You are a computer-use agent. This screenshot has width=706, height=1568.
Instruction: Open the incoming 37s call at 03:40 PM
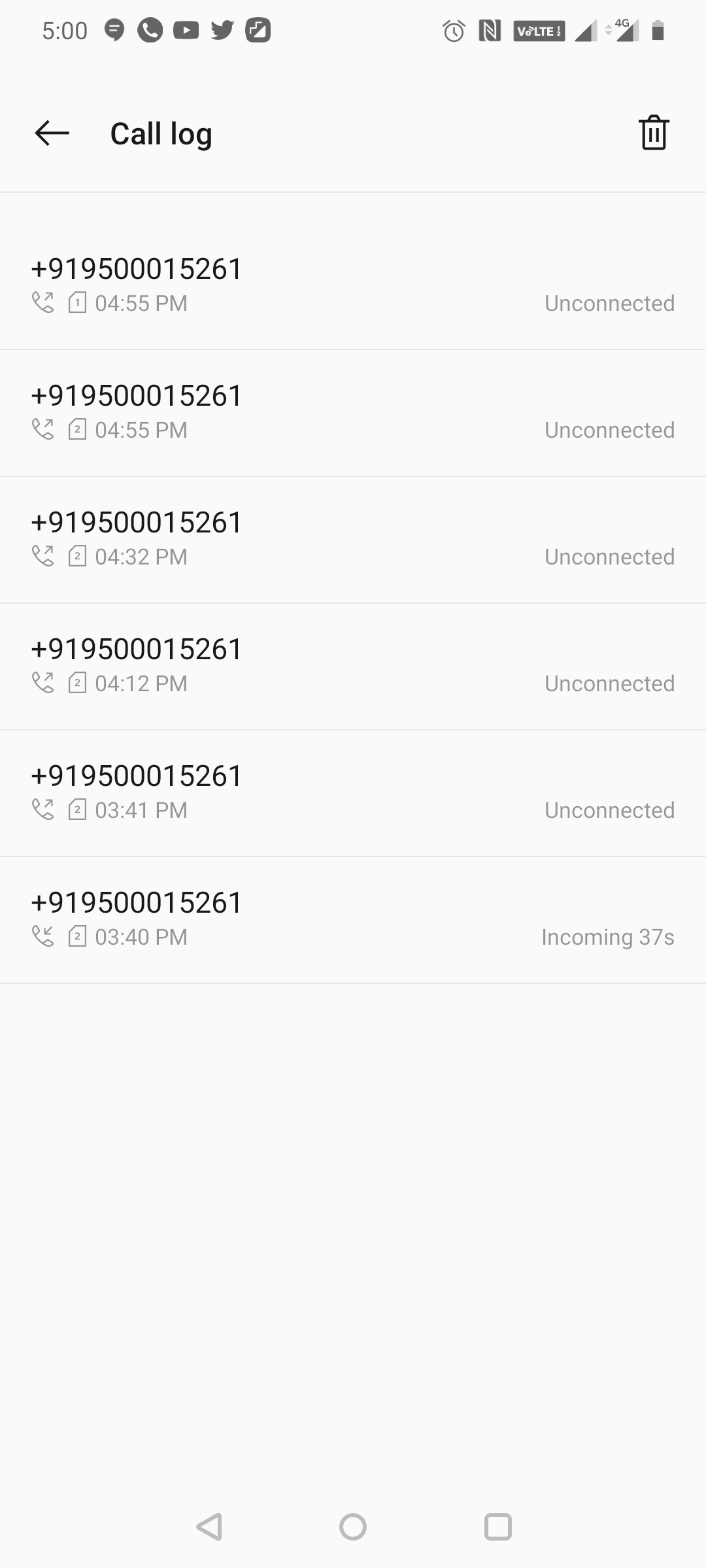click(x=353, y=919)
